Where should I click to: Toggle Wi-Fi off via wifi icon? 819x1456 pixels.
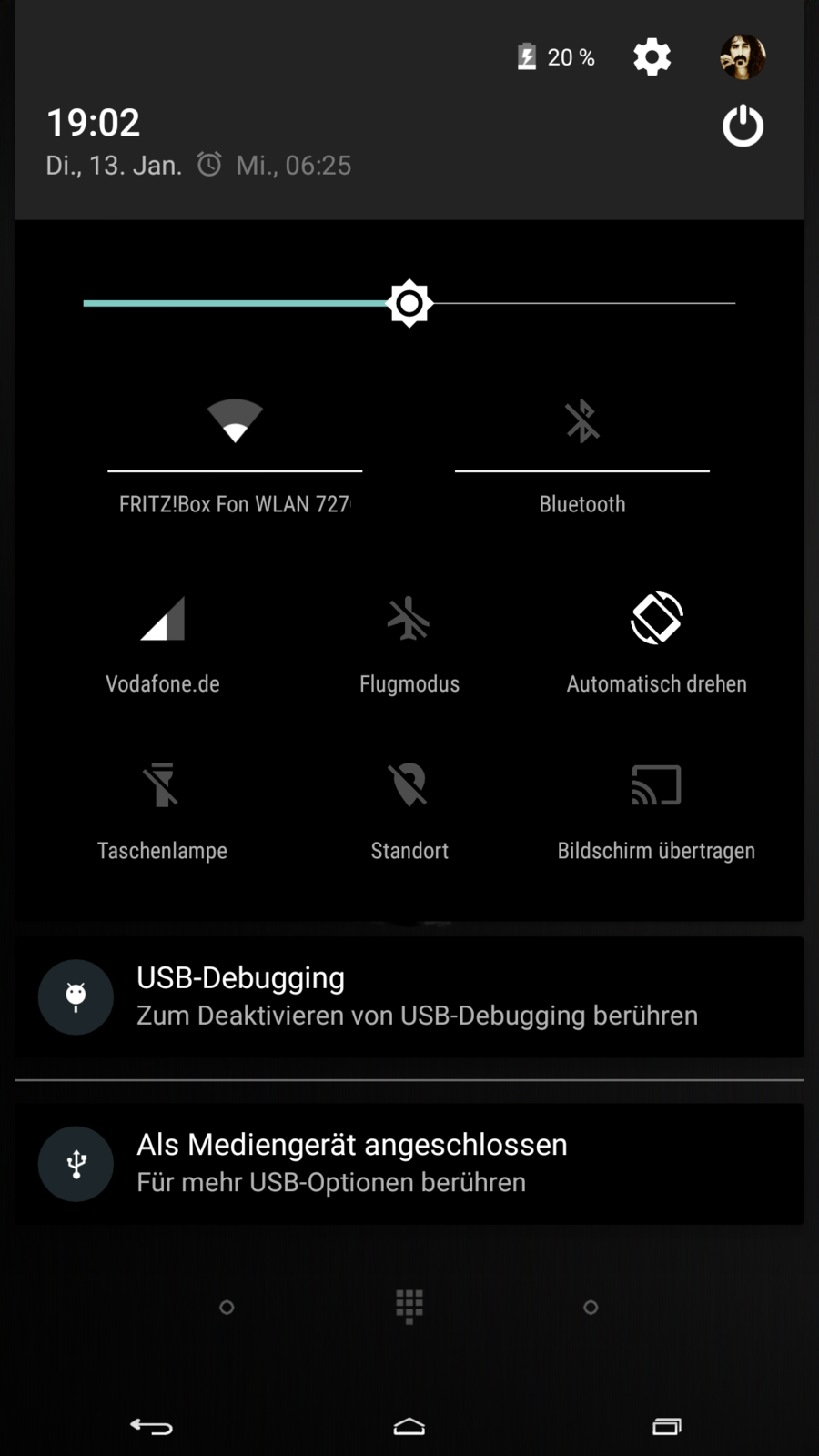pyautogui.click(x=235, y=420)
